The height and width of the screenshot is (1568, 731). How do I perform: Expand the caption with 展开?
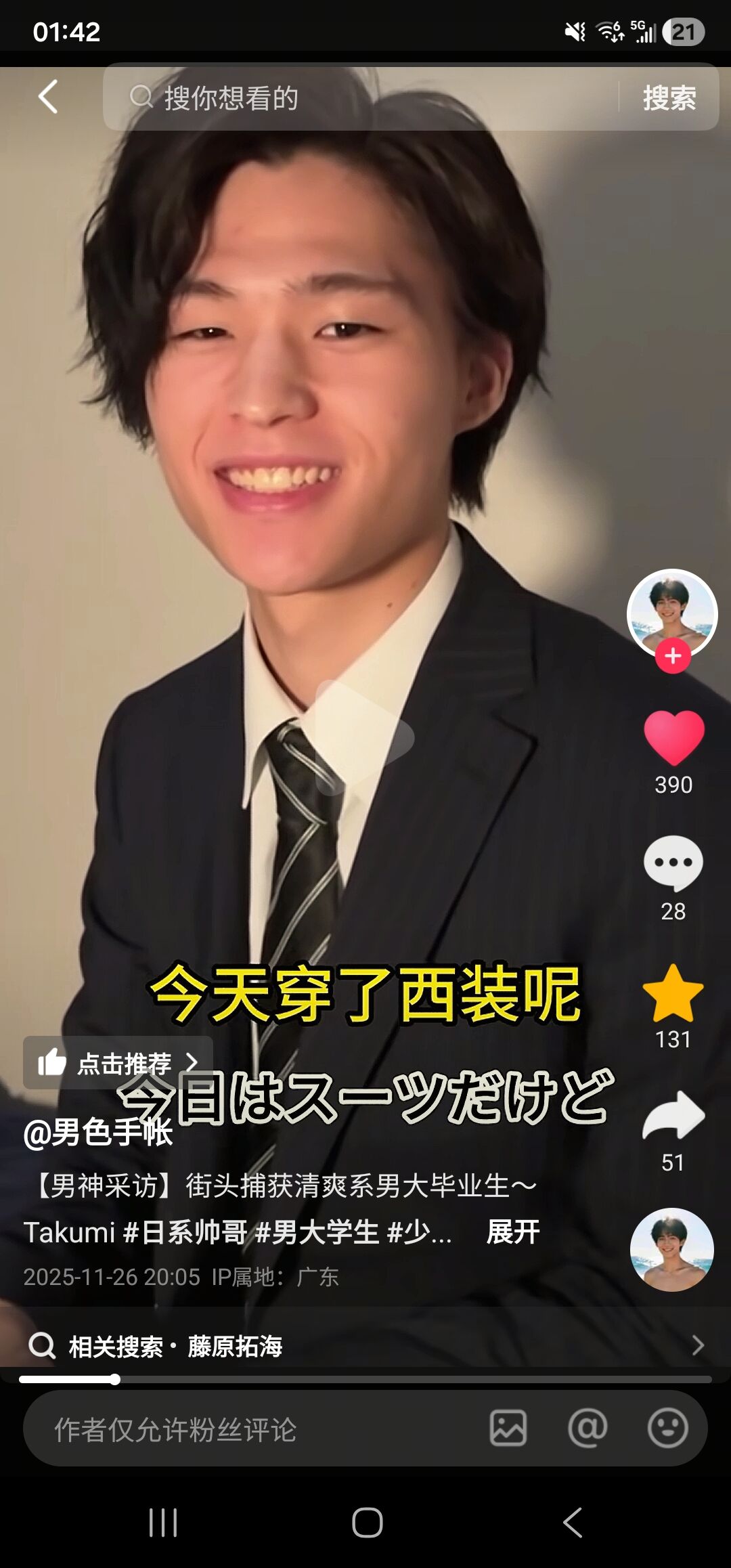[x=512, y=1232]
